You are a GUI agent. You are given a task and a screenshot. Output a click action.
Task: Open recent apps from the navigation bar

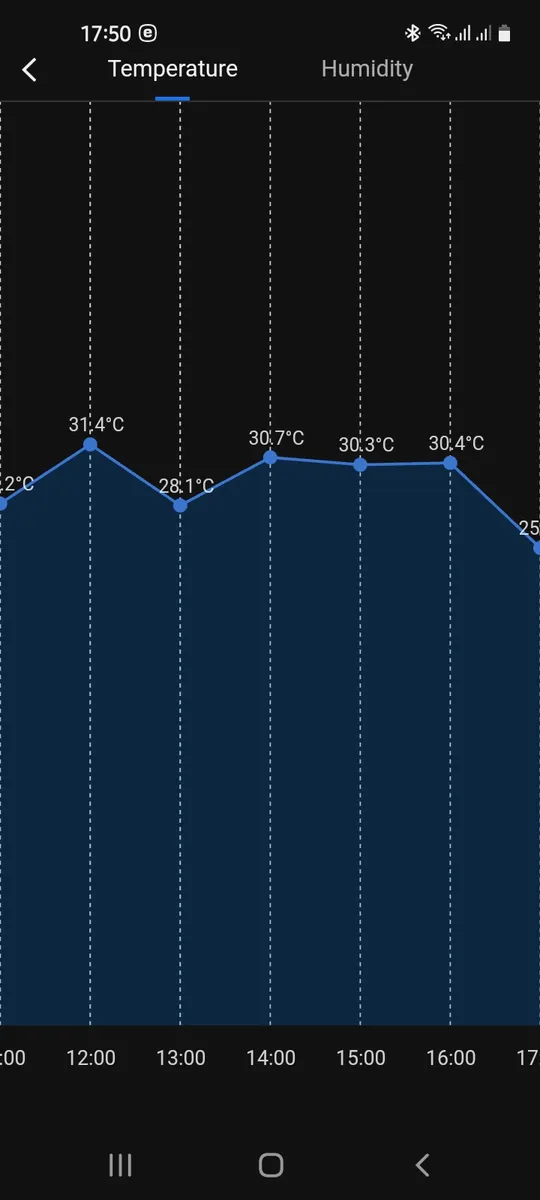click(120, 1164)
